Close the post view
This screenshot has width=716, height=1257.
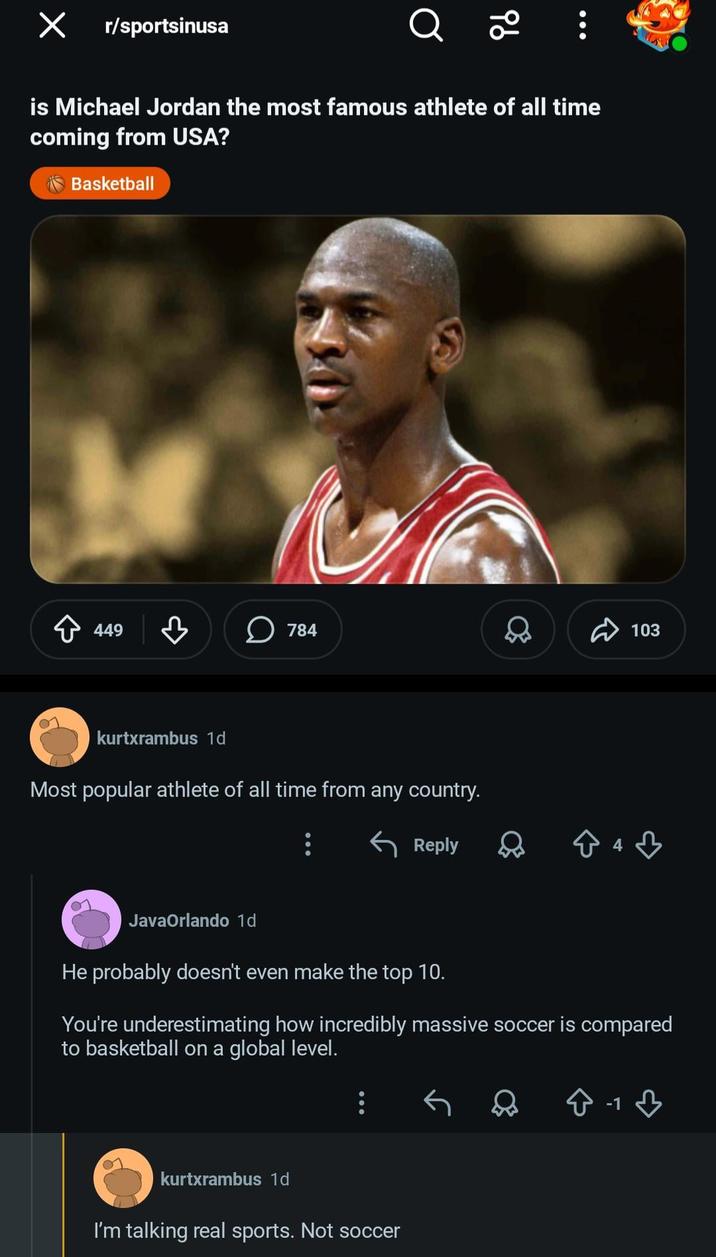coord(51,27)
